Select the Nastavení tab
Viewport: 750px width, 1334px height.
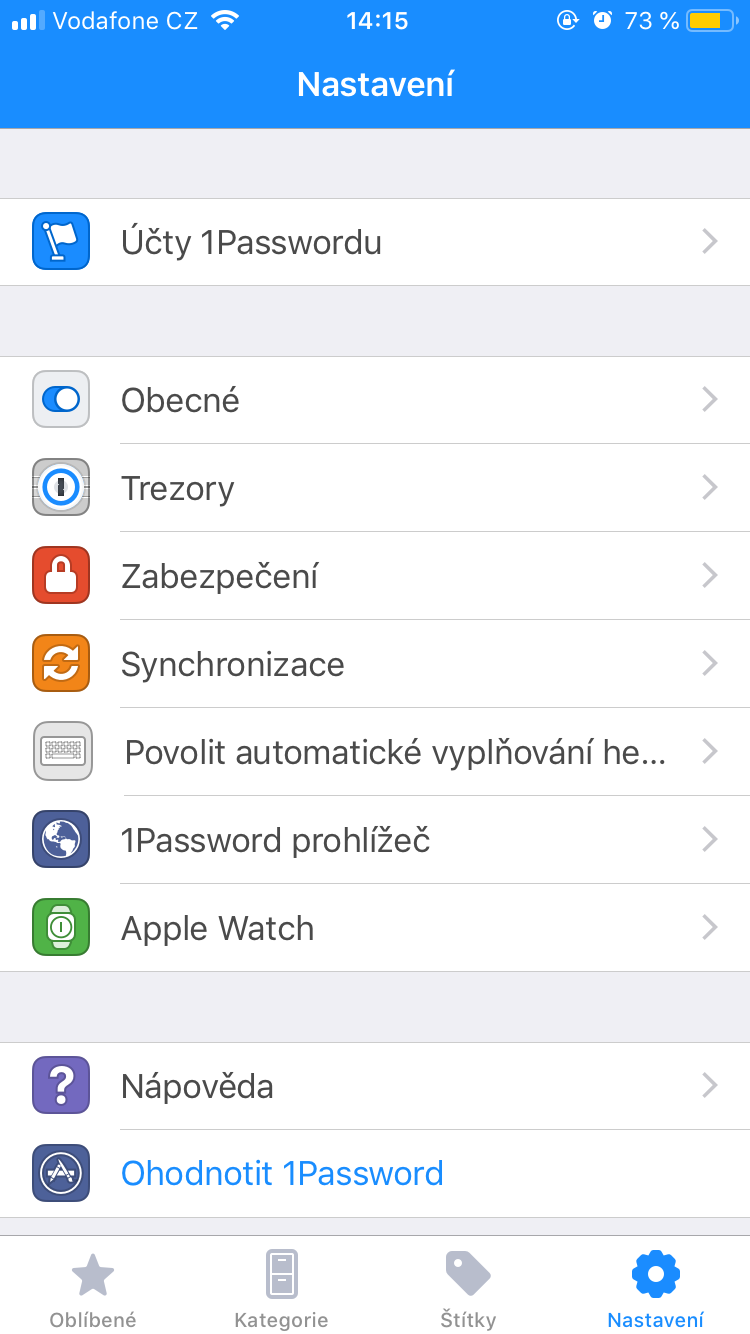(656, 1290)
